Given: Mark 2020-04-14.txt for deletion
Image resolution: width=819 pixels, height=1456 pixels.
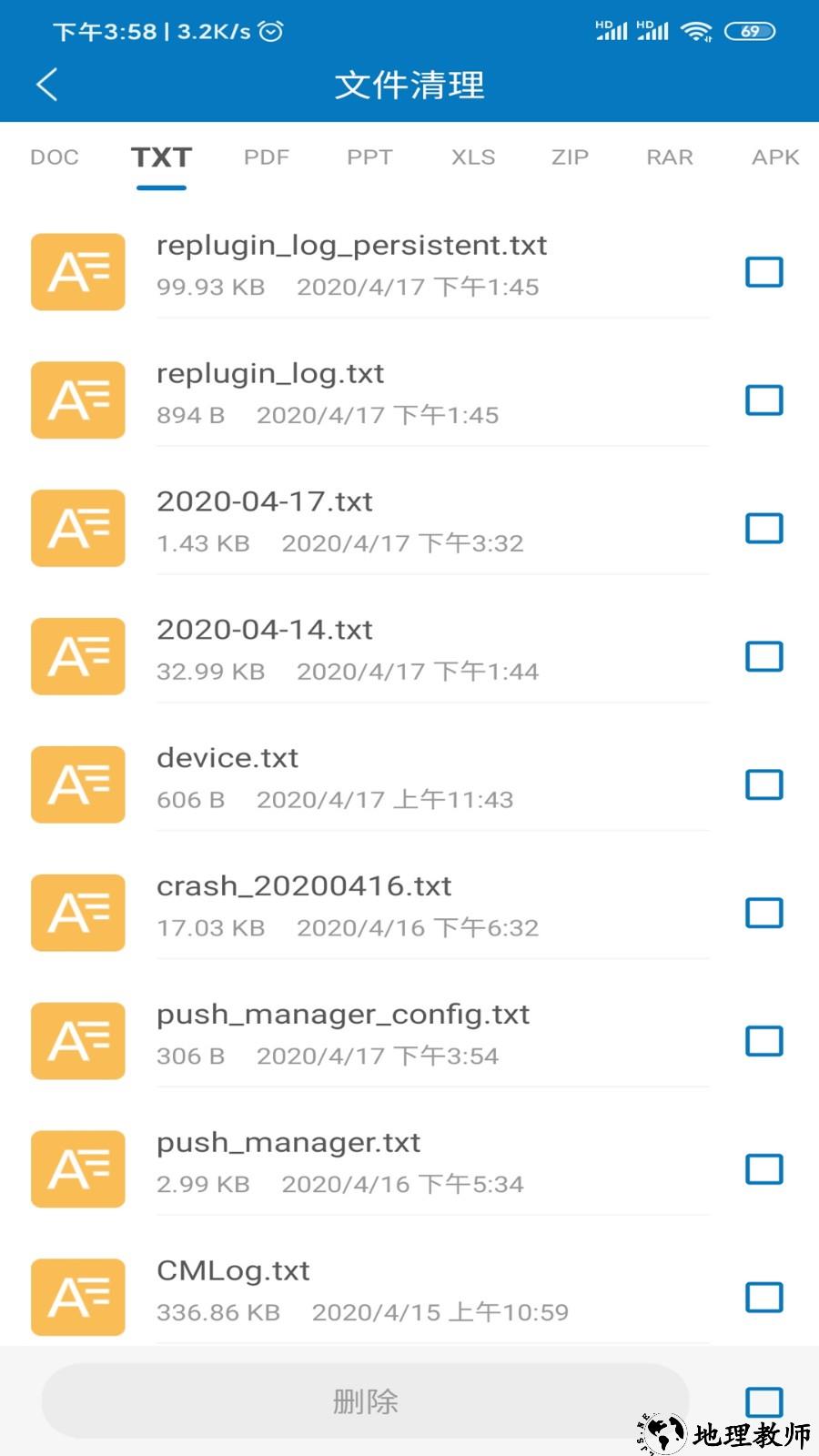Looking at the screenshot, I should (763, 657).
